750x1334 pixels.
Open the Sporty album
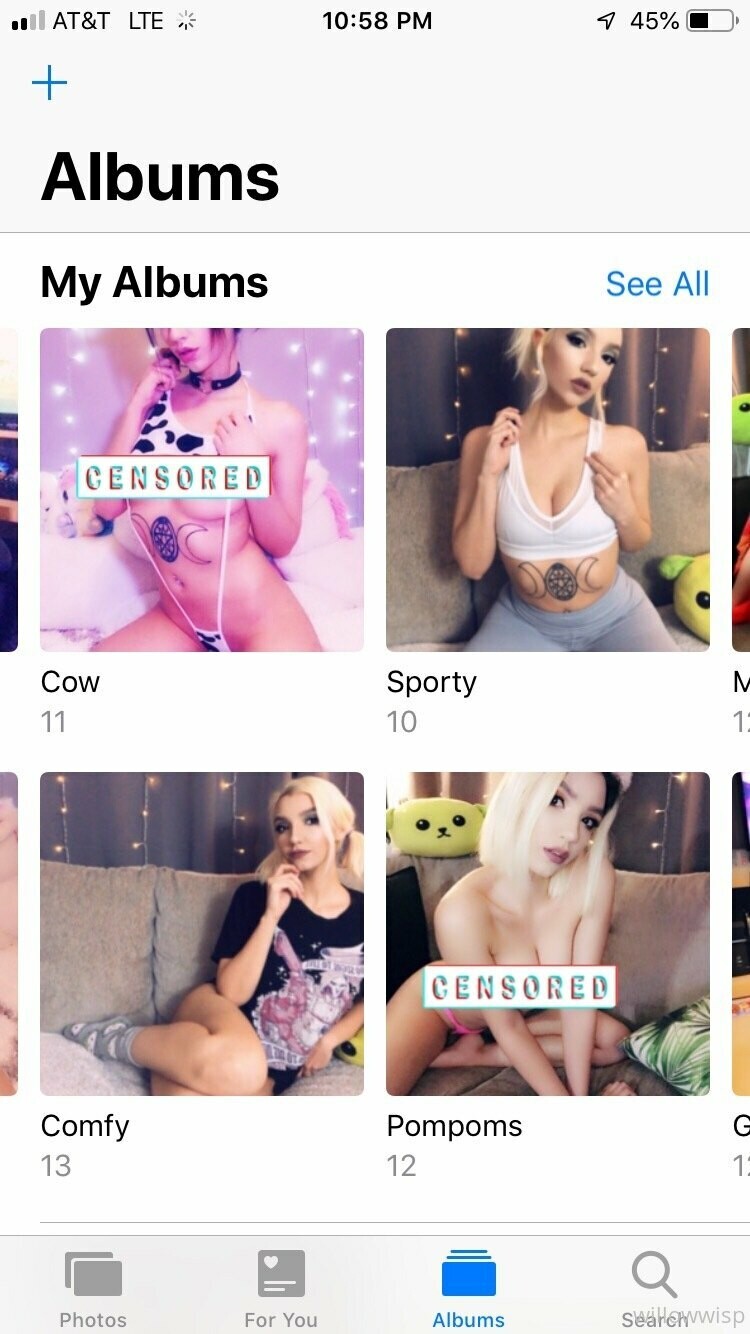pos(548,490)
